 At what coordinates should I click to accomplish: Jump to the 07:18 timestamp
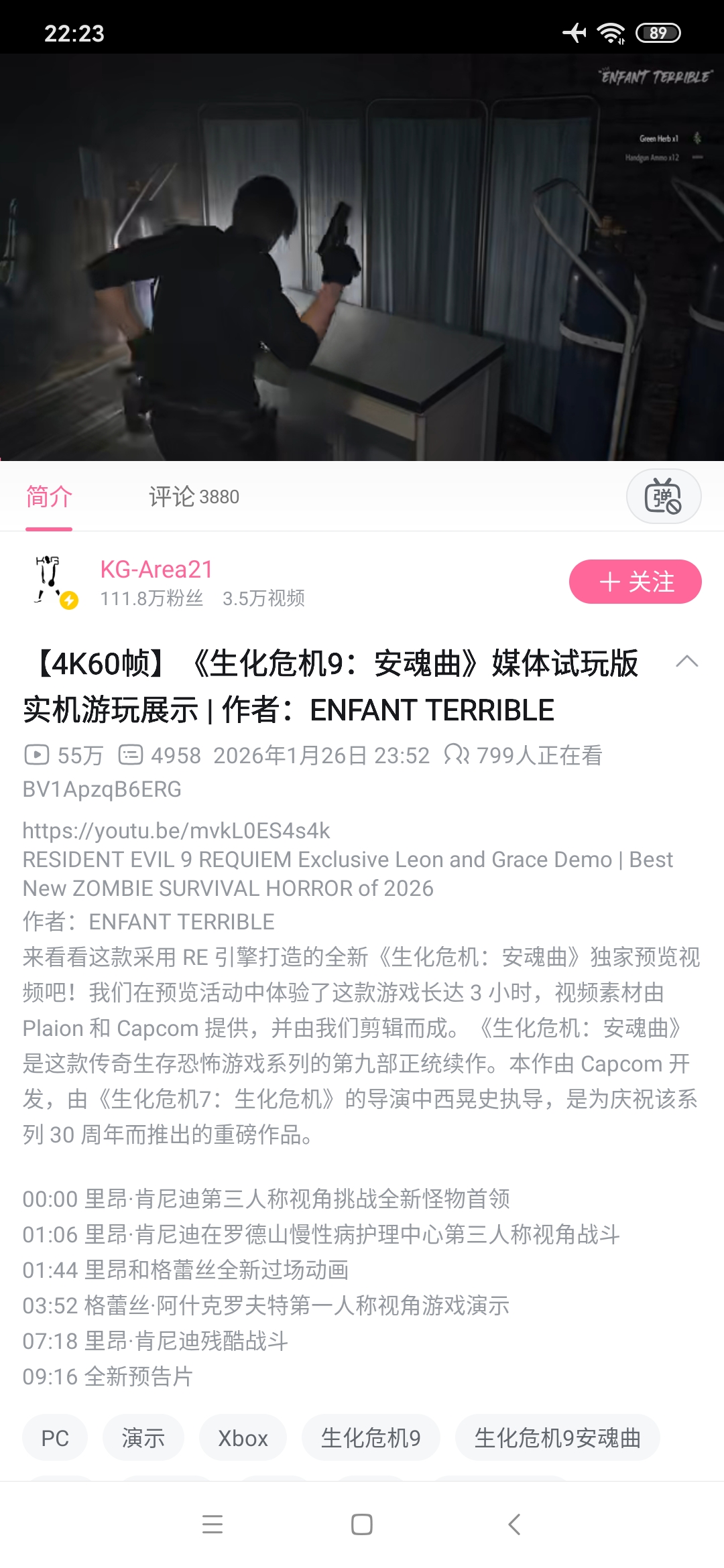(x=50, y=1341)
